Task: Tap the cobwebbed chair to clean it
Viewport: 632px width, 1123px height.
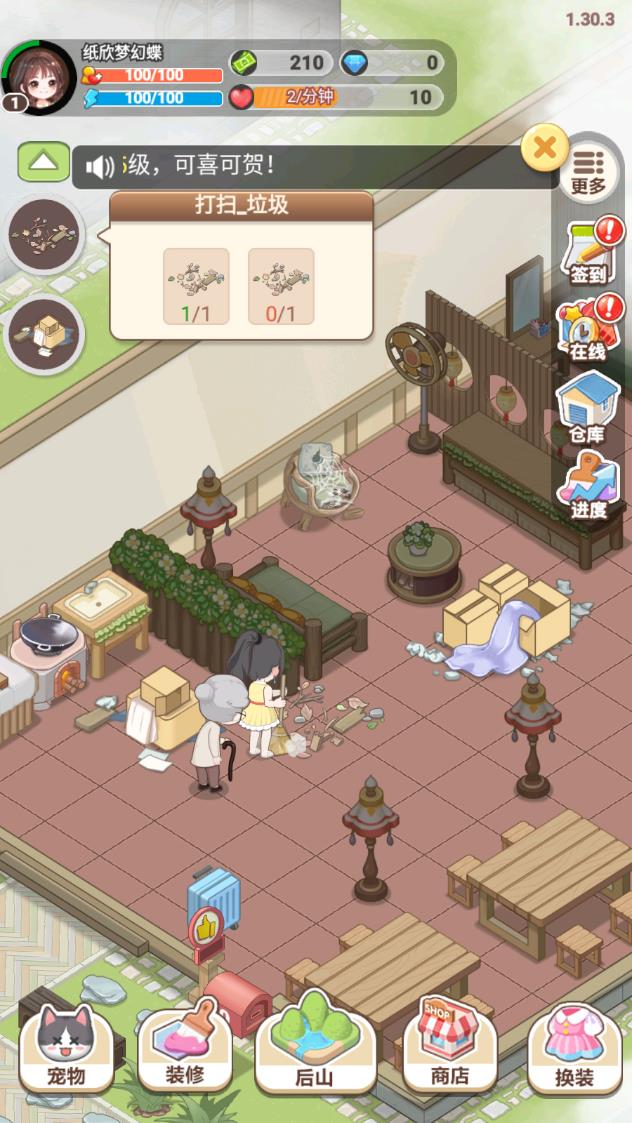Action: click(321, 484)
